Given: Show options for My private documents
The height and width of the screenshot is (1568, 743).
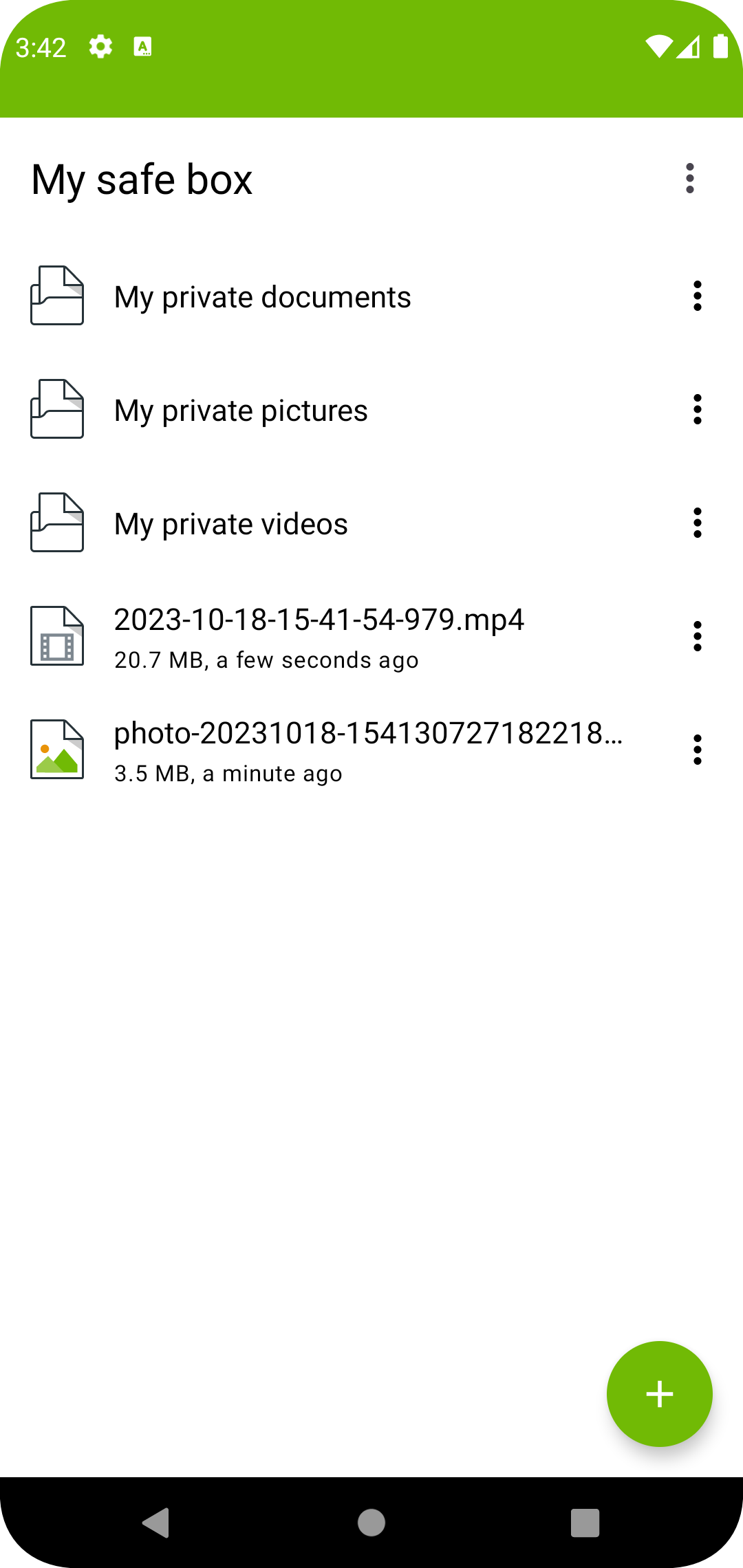Looking at the screenshot, I should tap(697, 296).
